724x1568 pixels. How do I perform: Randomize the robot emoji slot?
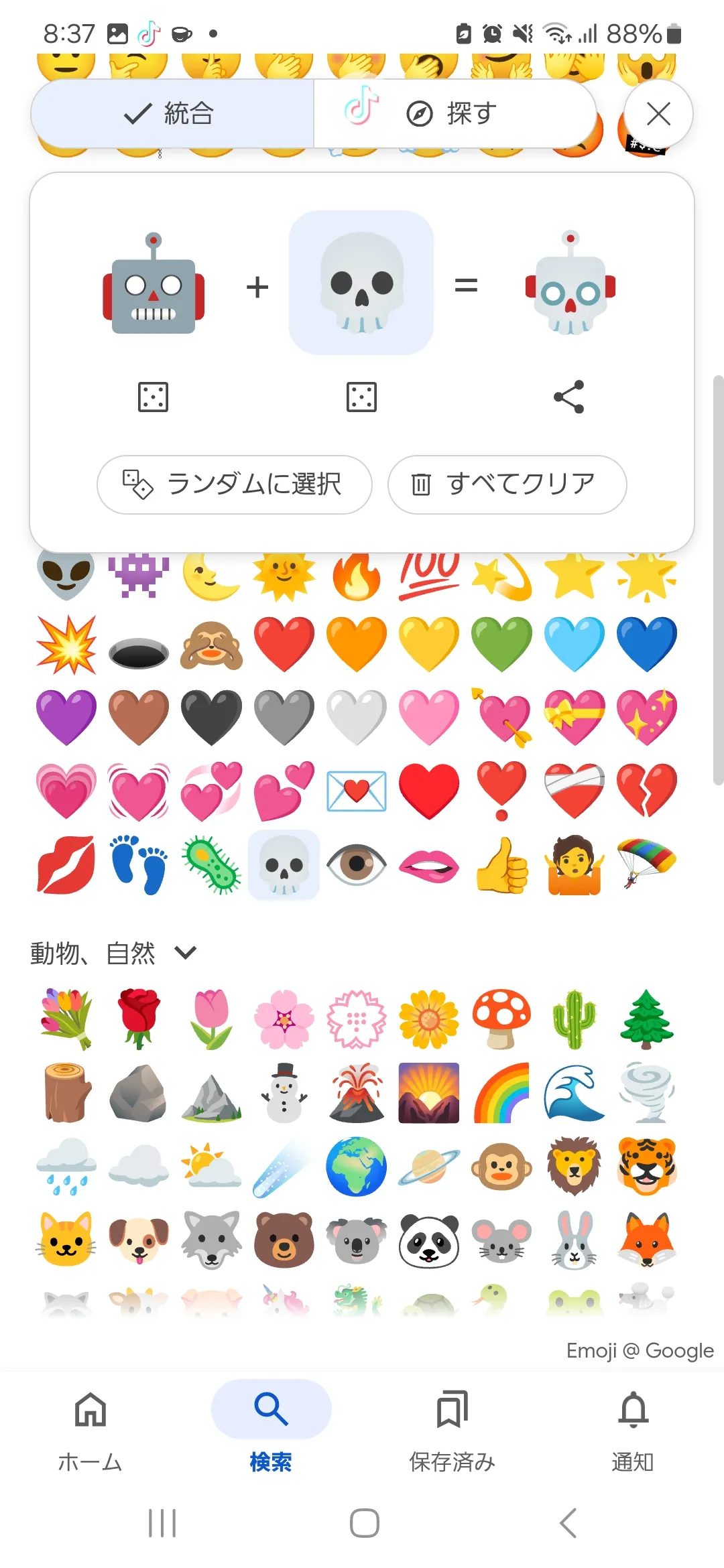click(153, 397)
